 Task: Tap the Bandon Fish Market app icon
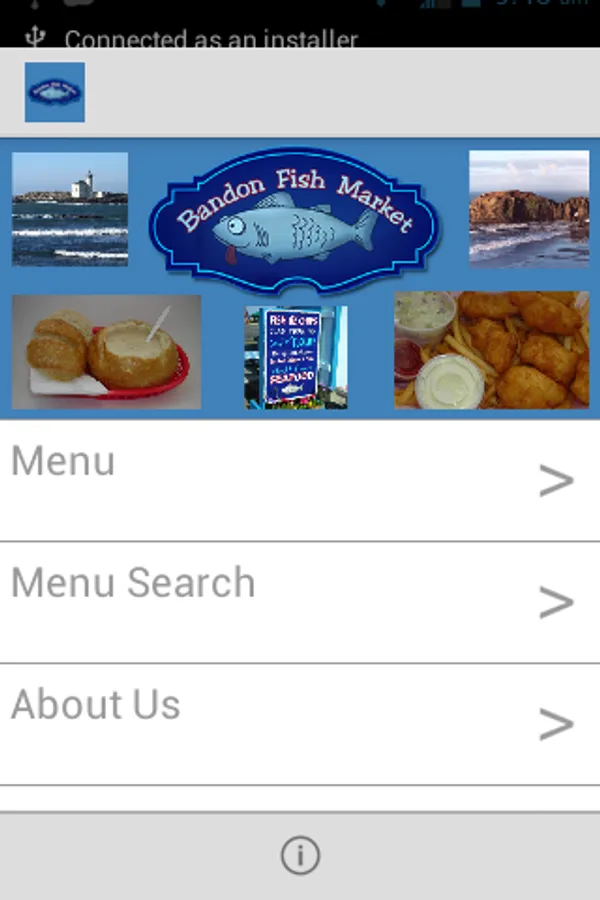tap(55, 92)
